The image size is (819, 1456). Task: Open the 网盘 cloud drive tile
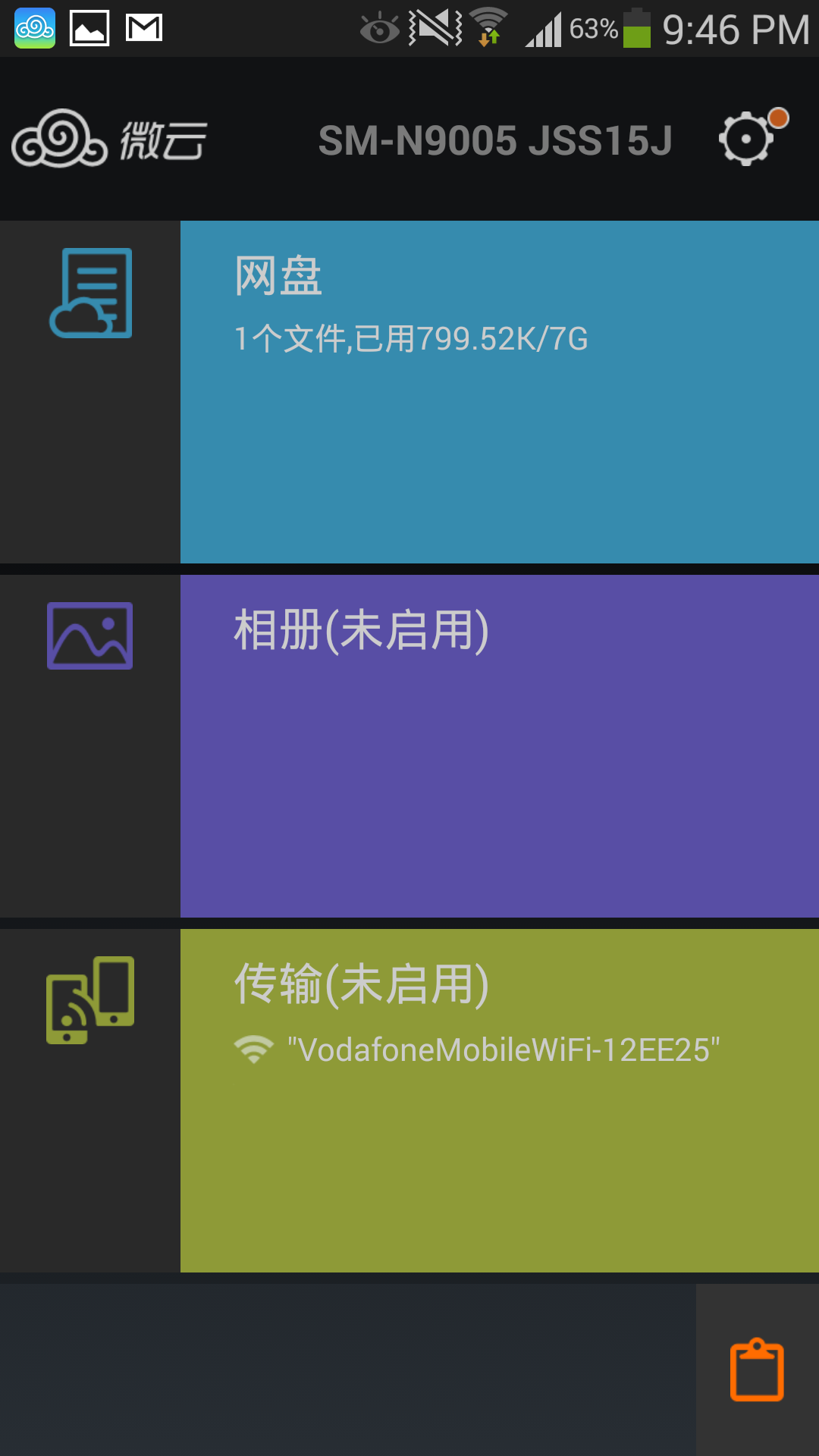[x=409, y=392]
